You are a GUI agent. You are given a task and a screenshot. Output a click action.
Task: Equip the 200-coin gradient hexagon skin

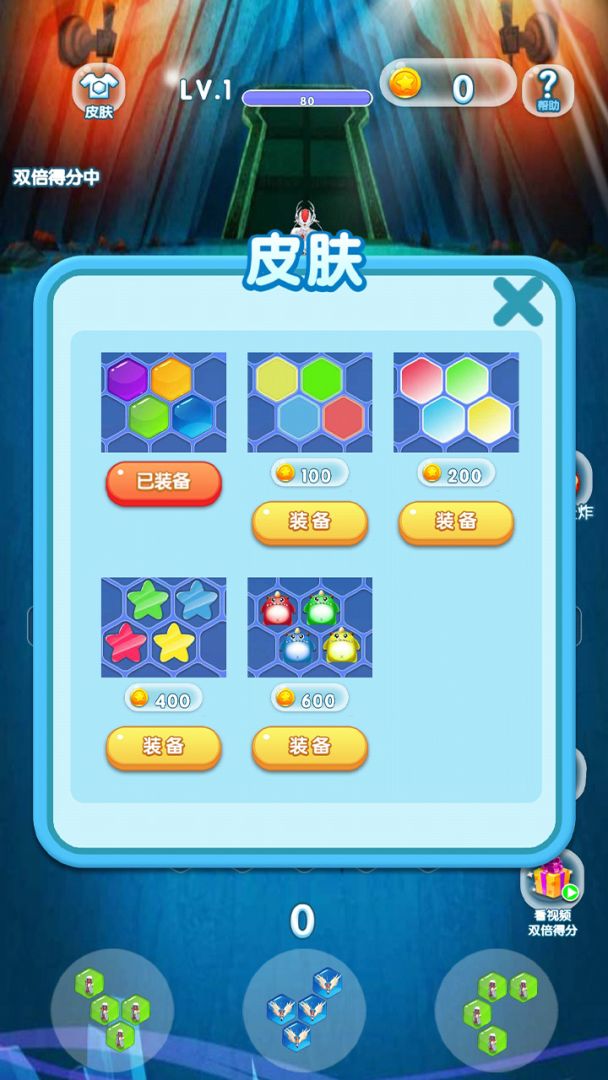pyautogui.click(x=456, y=522)
